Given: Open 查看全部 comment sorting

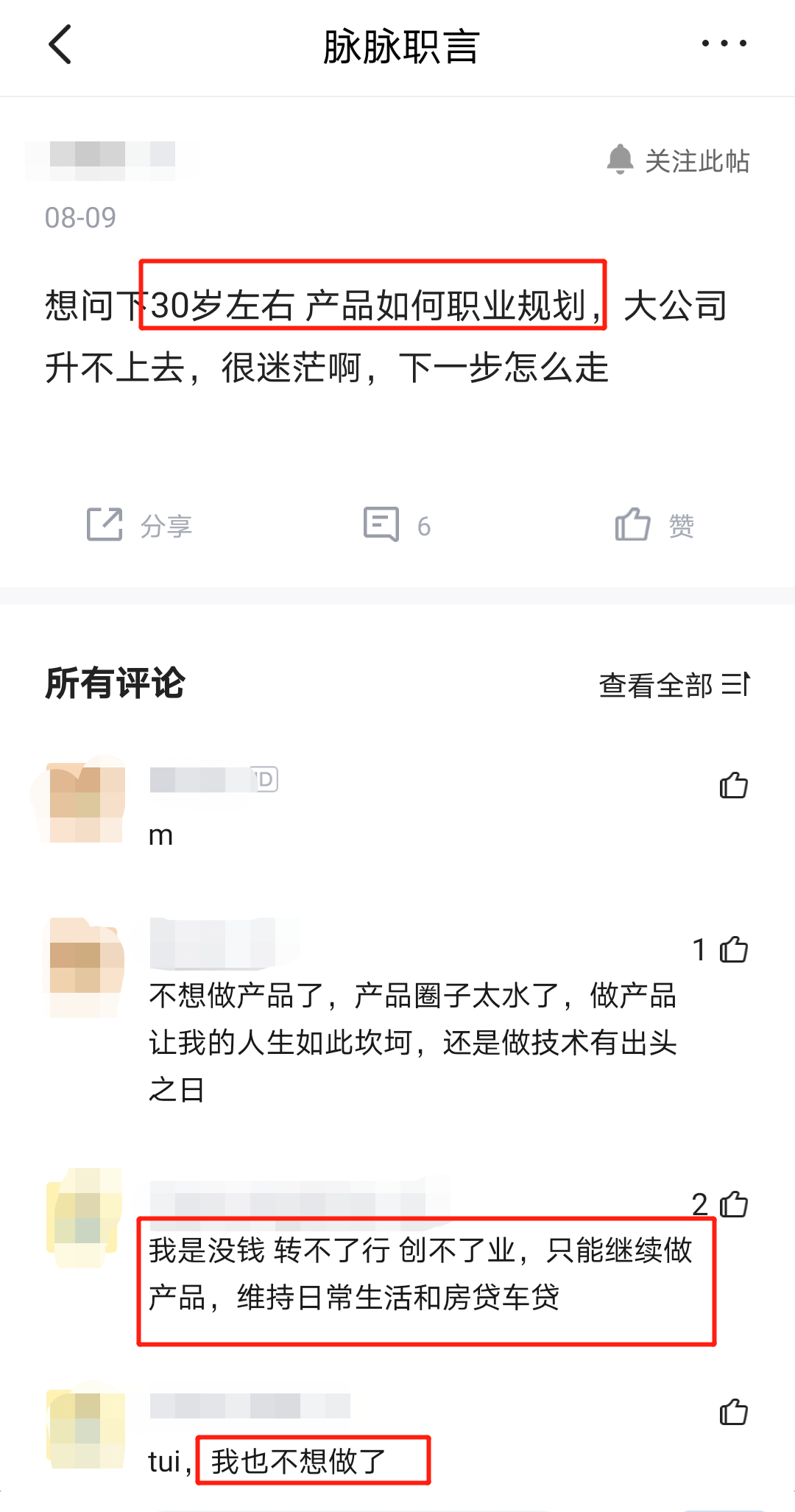Looking at the screenshot, I should pos(674,685).
